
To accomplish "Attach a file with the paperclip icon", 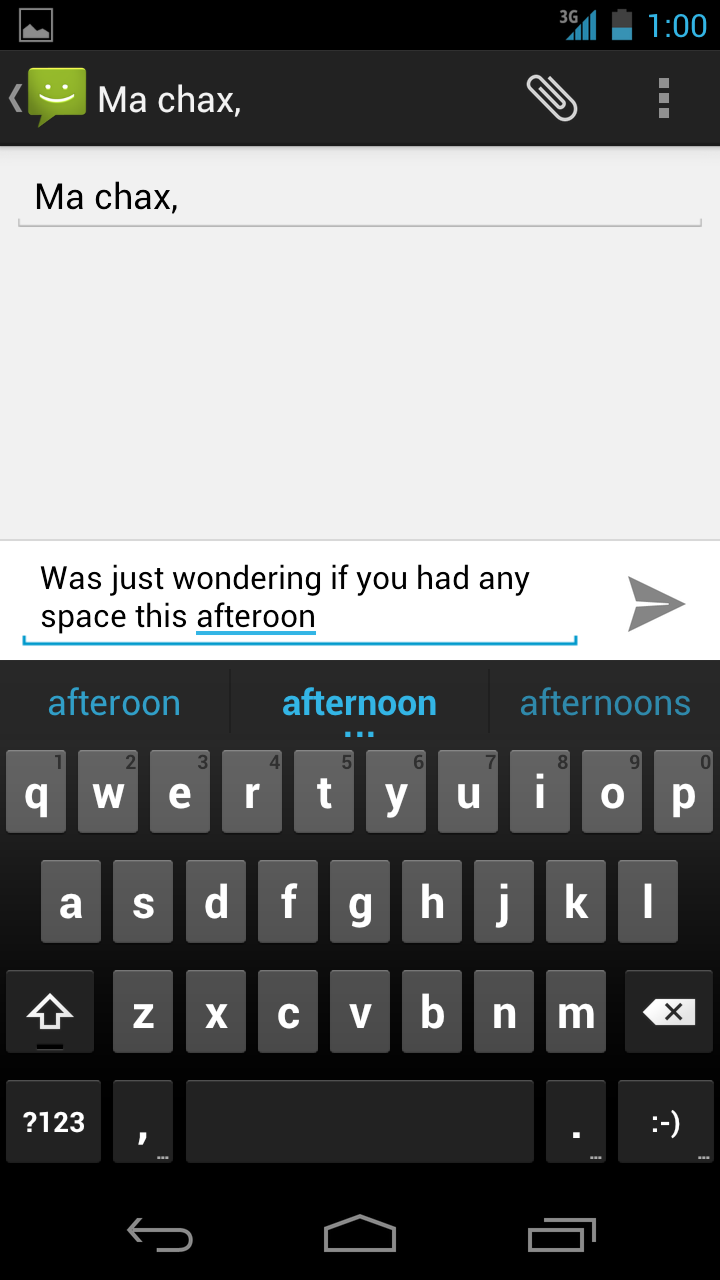I will pos(552,99).
